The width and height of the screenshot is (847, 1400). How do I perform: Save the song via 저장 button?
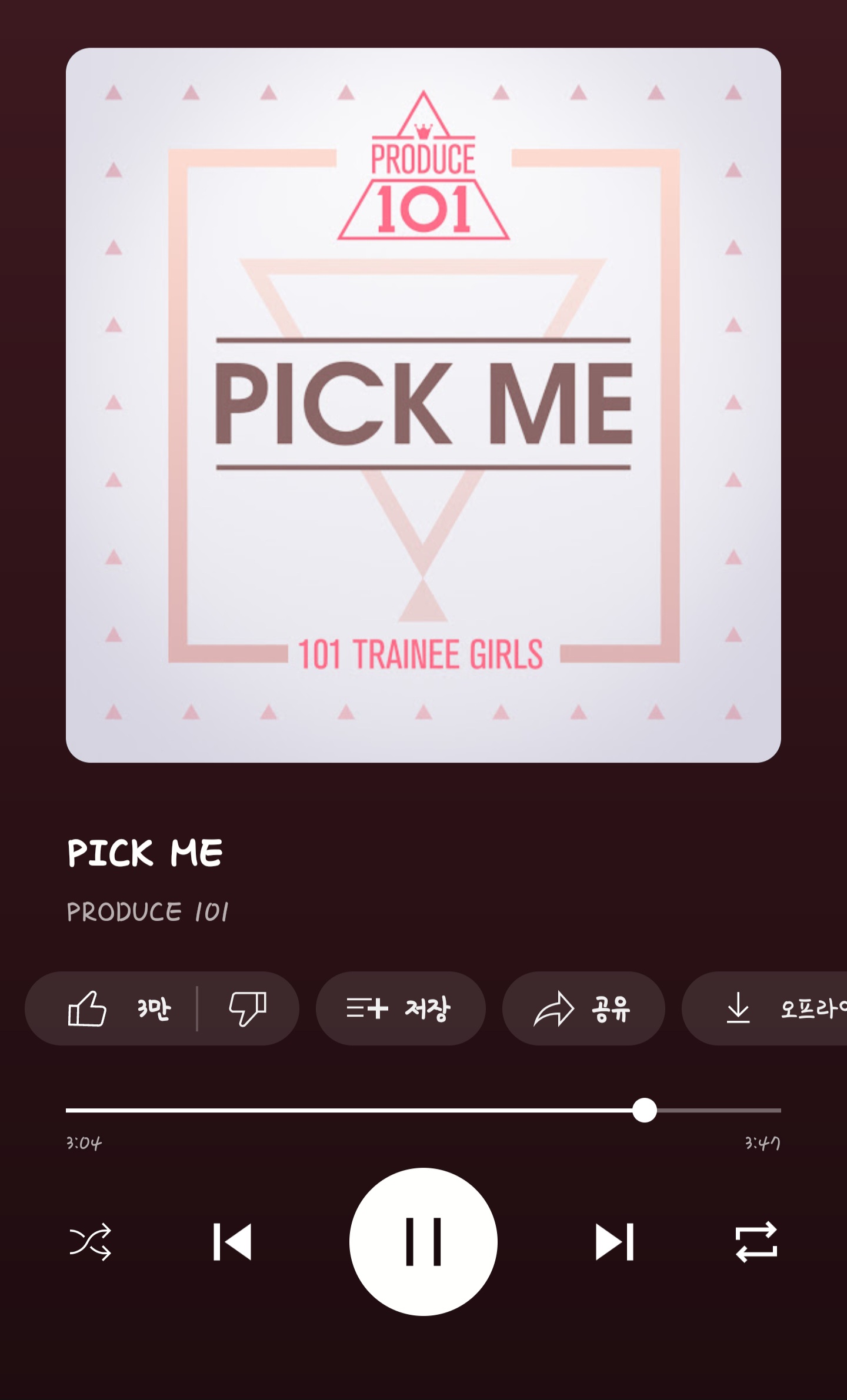401,1008
